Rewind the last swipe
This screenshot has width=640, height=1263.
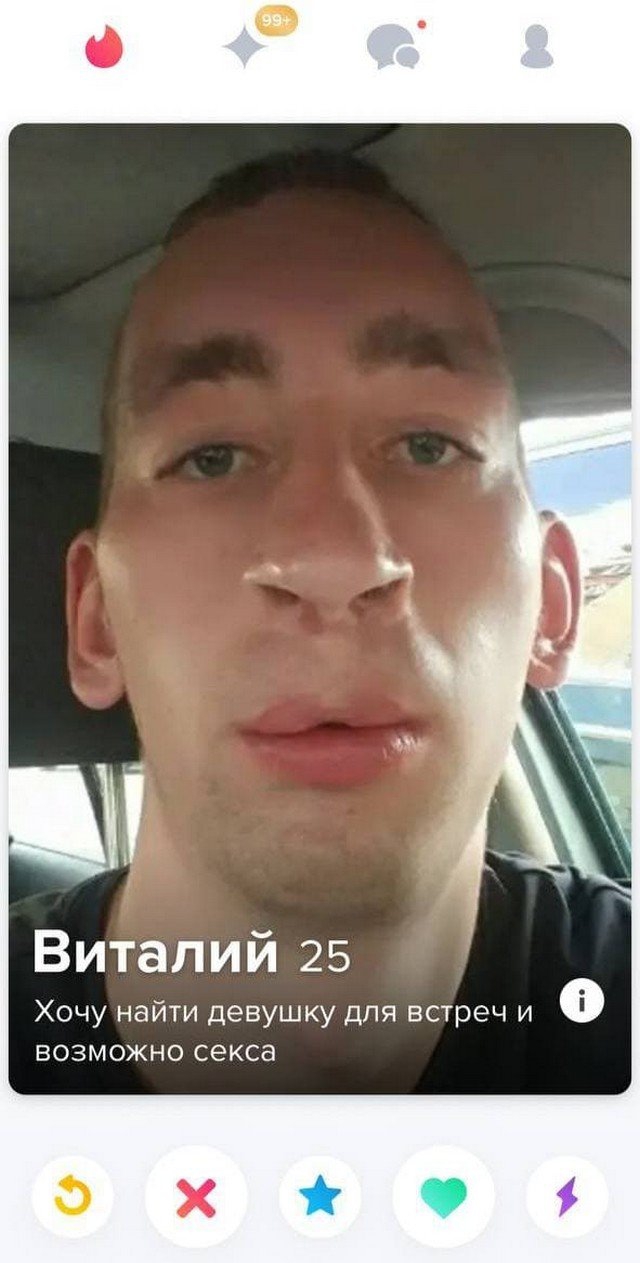point(71,1196)
